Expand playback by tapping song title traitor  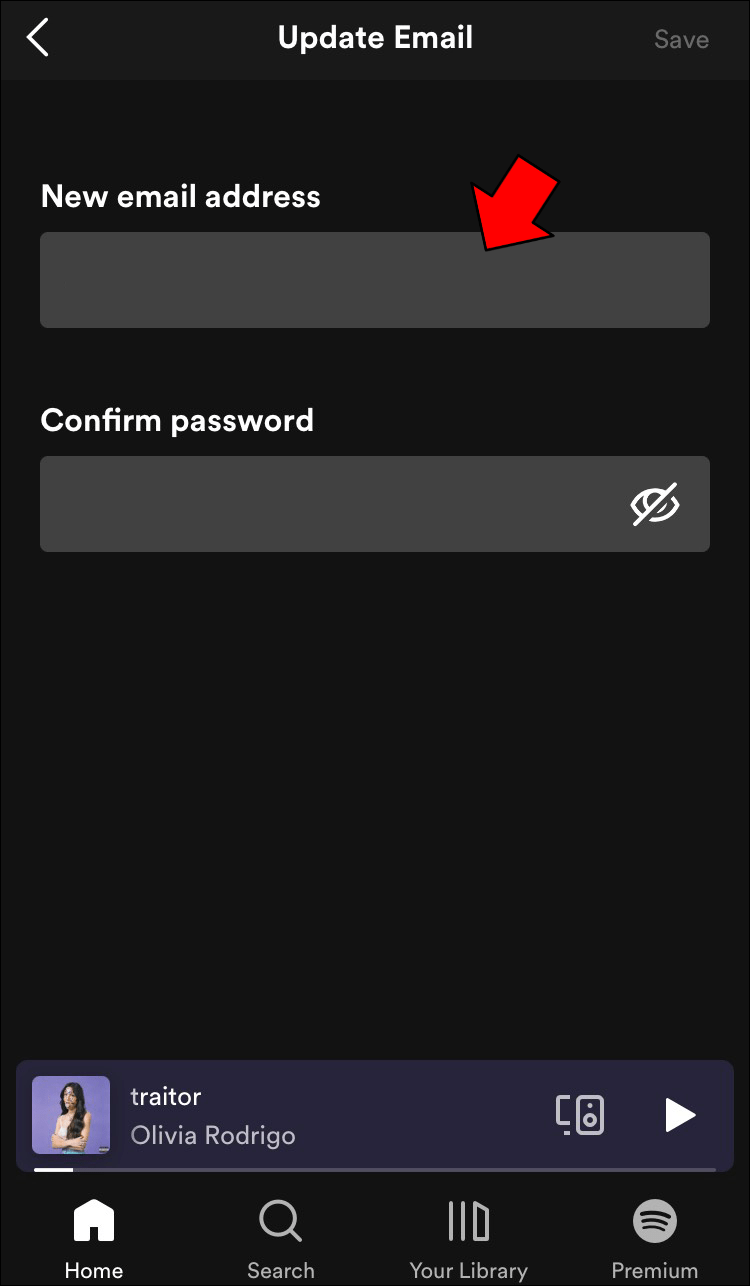click(166, 1097)
